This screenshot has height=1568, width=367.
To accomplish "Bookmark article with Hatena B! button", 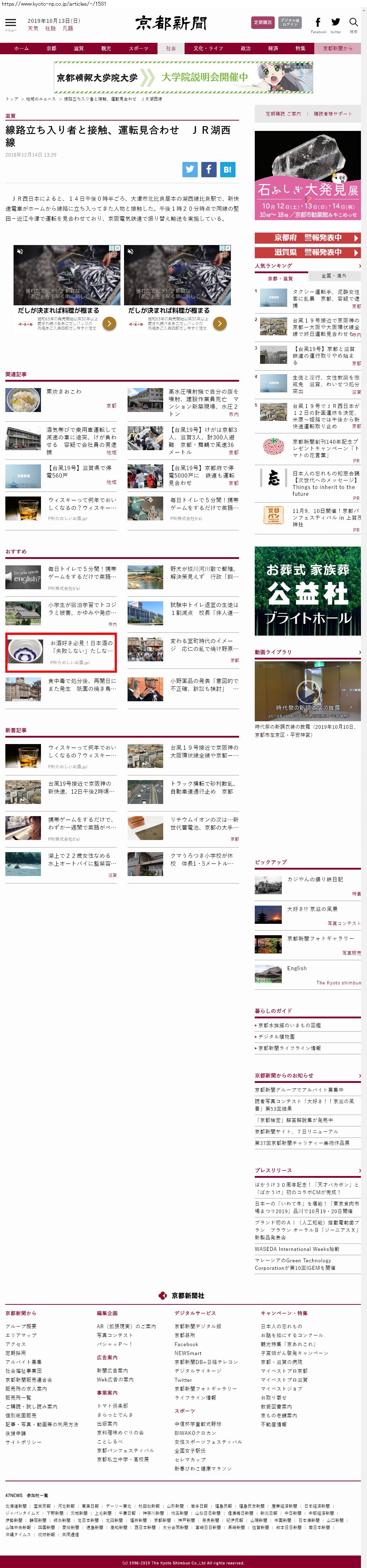I will coord(227,169).
